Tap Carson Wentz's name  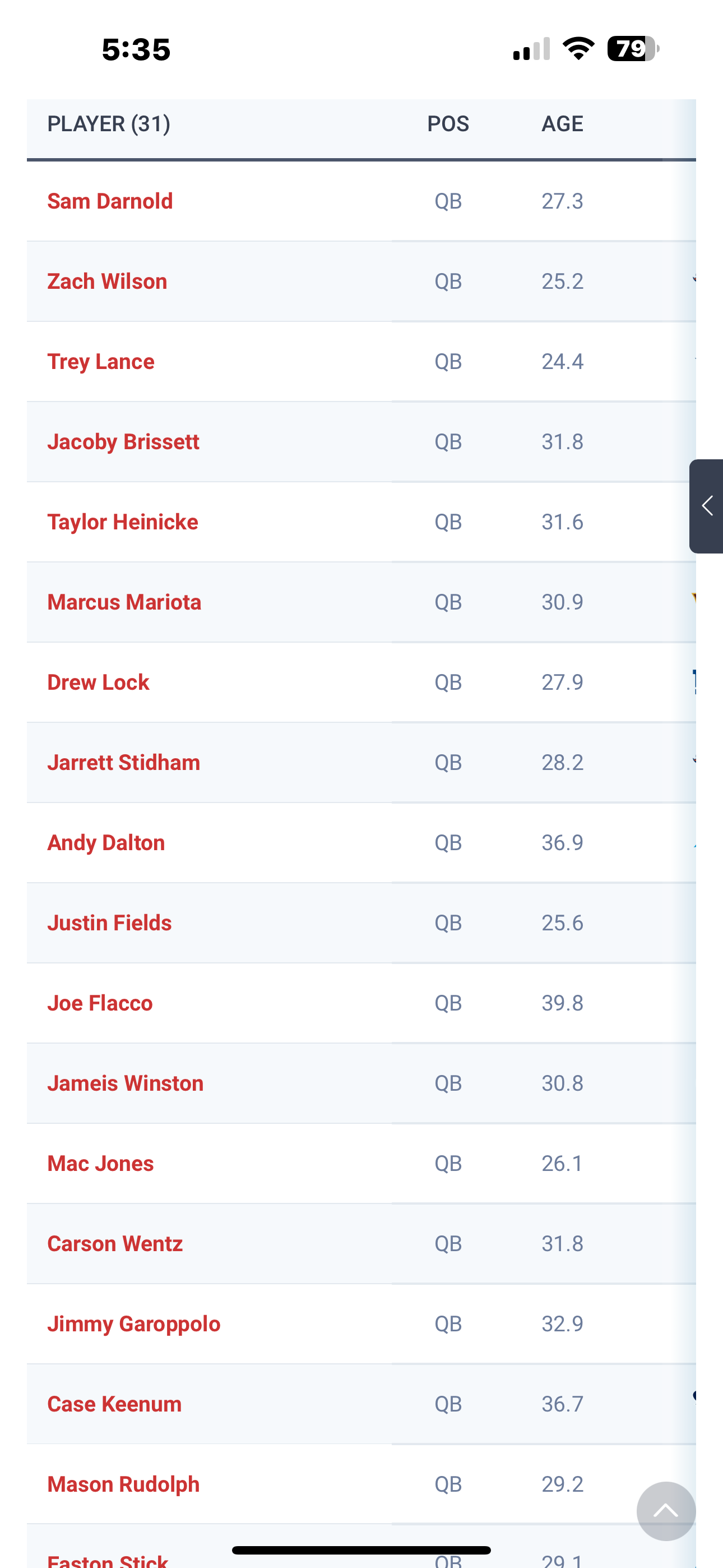(115, 1243)
